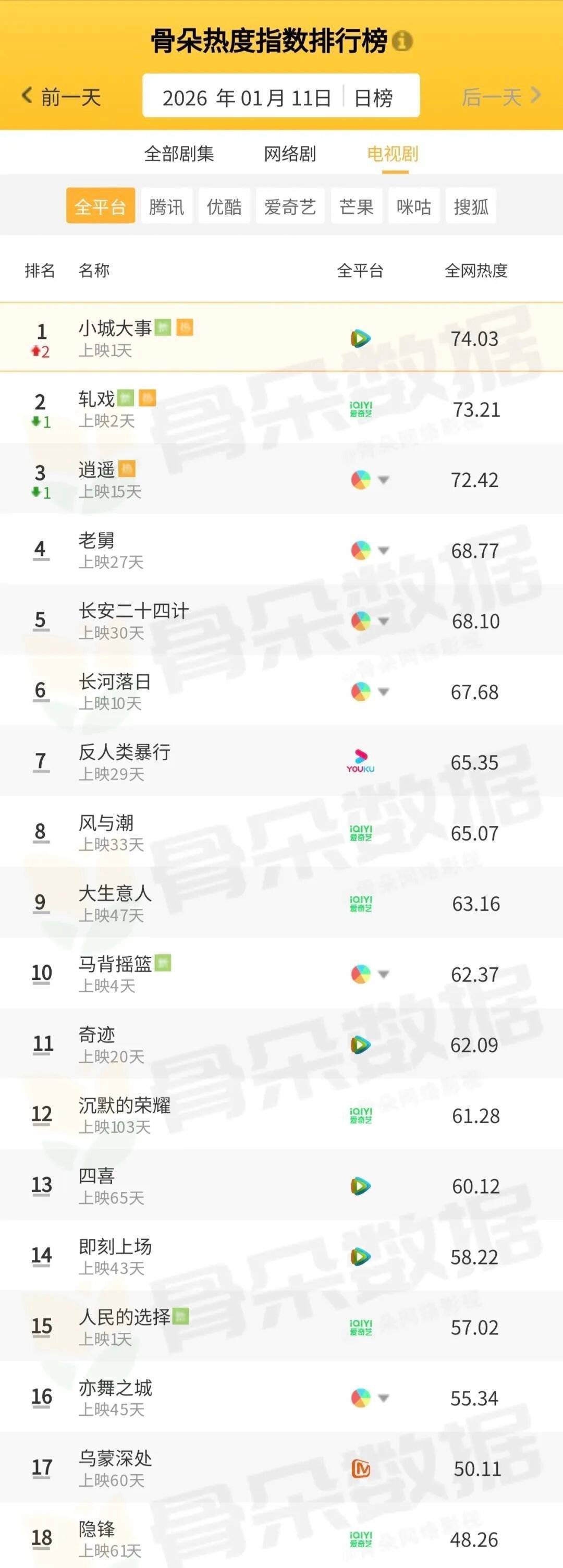Open the 反人类暴行 ranking entry
Viewport: 563px width, 1568px height.
tap(281, 761)
